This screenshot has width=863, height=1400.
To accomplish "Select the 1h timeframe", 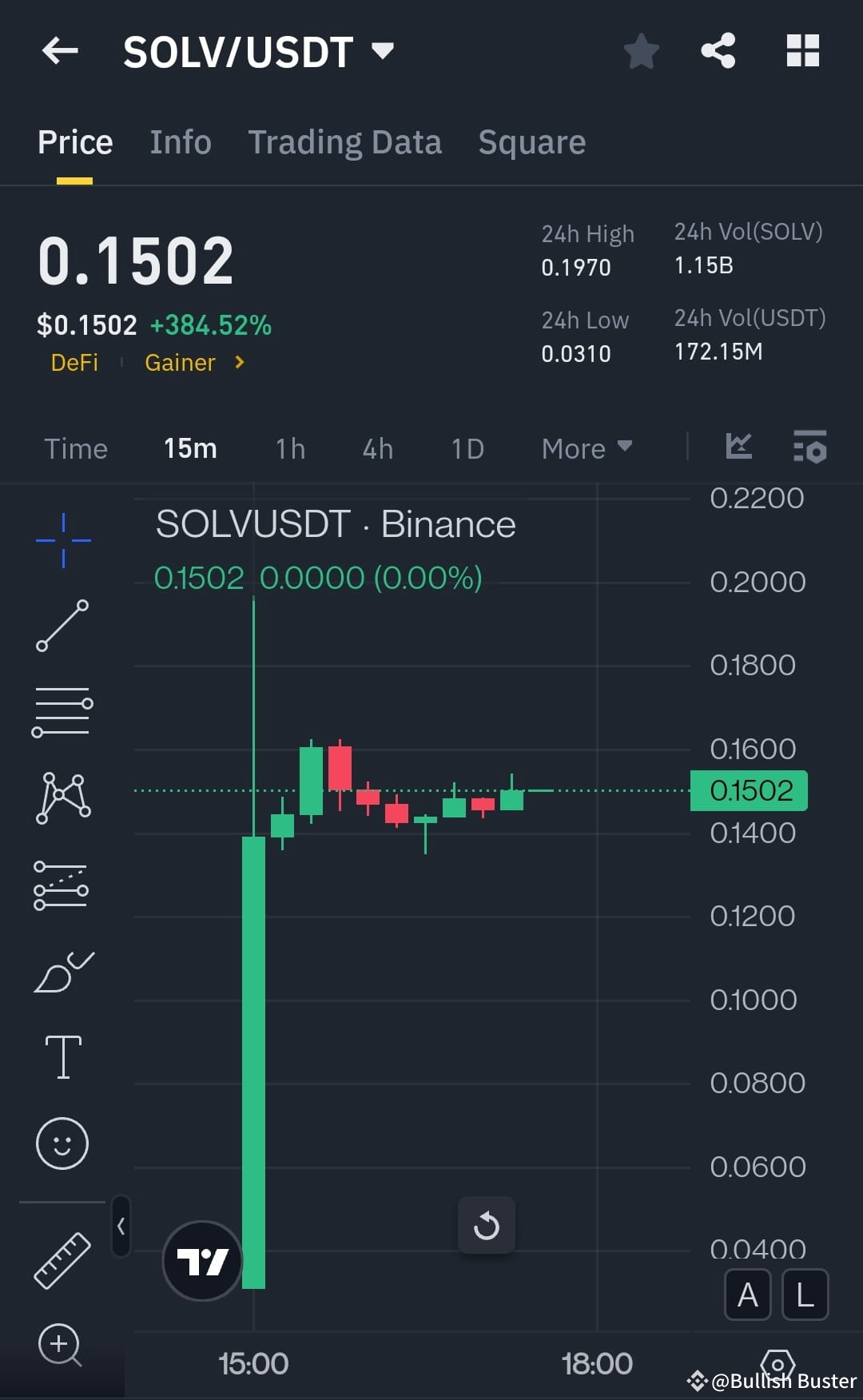I will (x=289, y=448).
